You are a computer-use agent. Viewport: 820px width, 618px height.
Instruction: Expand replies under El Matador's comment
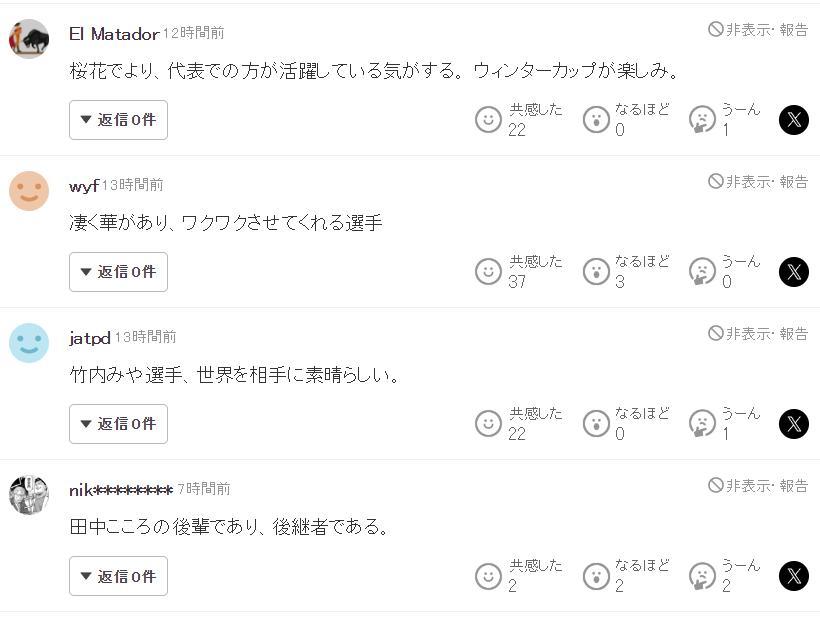[118, 120]
